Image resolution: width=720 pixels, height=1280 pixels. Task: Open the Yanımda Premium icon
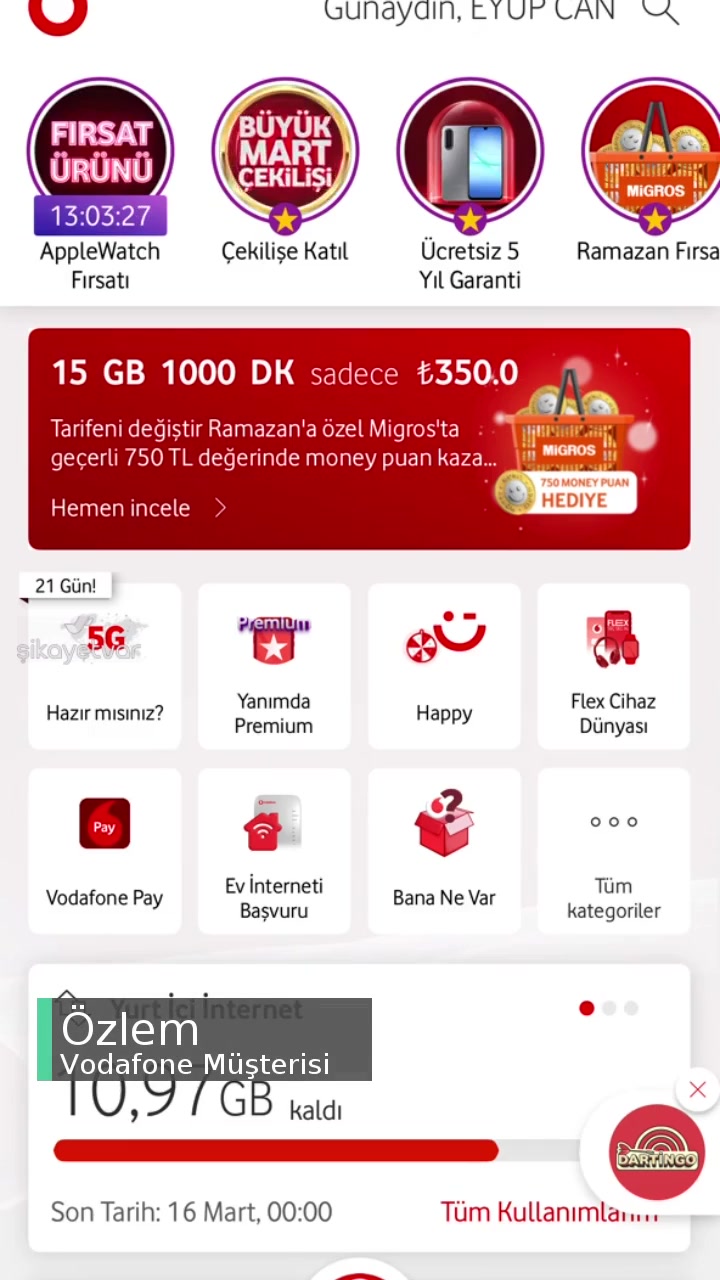click(274, 638)
